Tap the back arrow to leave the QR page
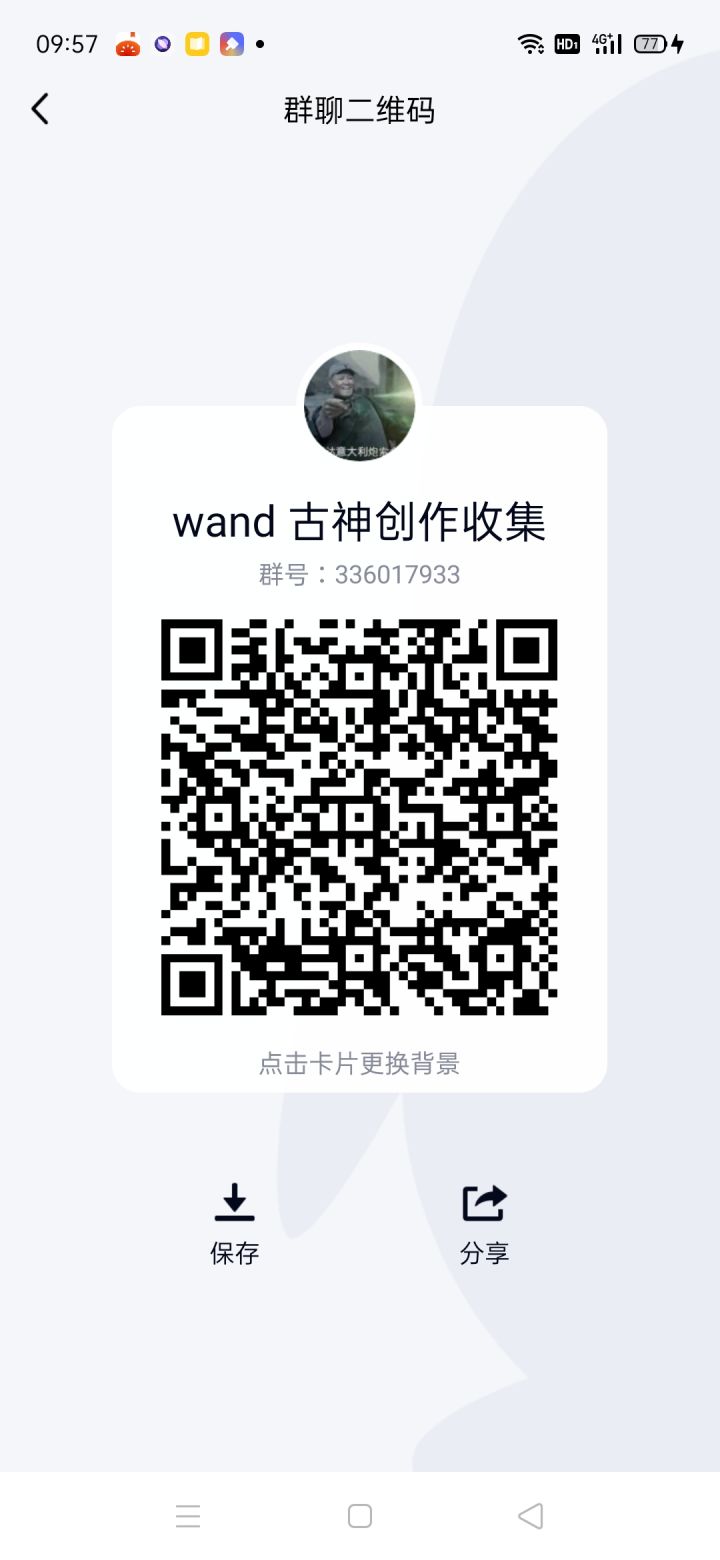 point(40,108)
